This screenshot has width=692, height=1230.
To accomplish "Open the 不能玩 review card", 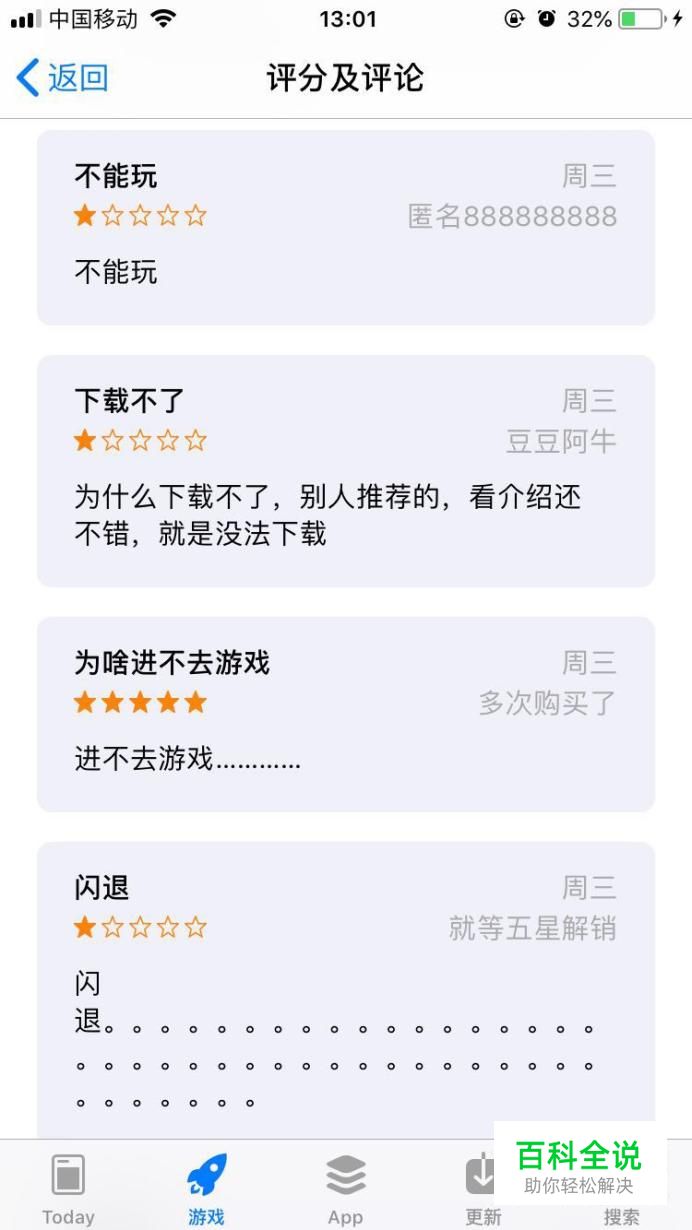I will (346, 227).
